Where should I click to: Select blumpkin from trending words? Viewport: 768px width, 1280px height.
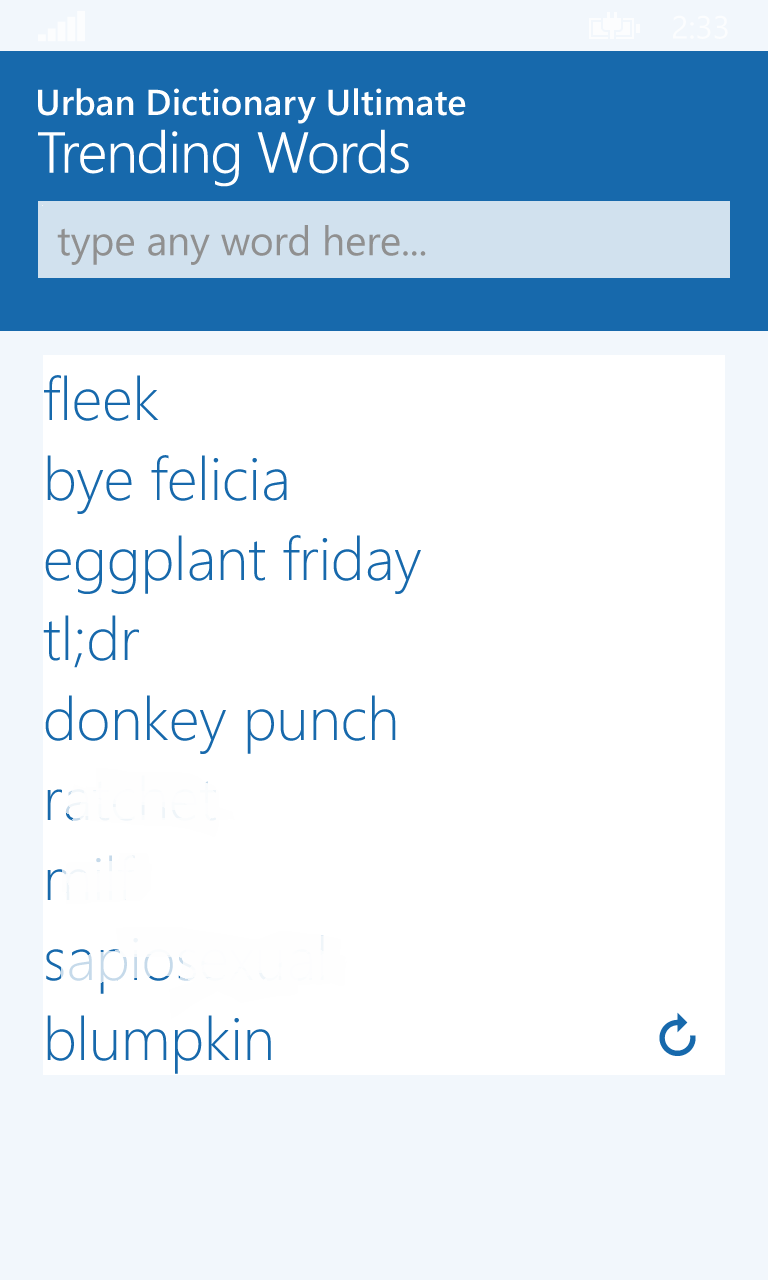tap(159, 1040)
